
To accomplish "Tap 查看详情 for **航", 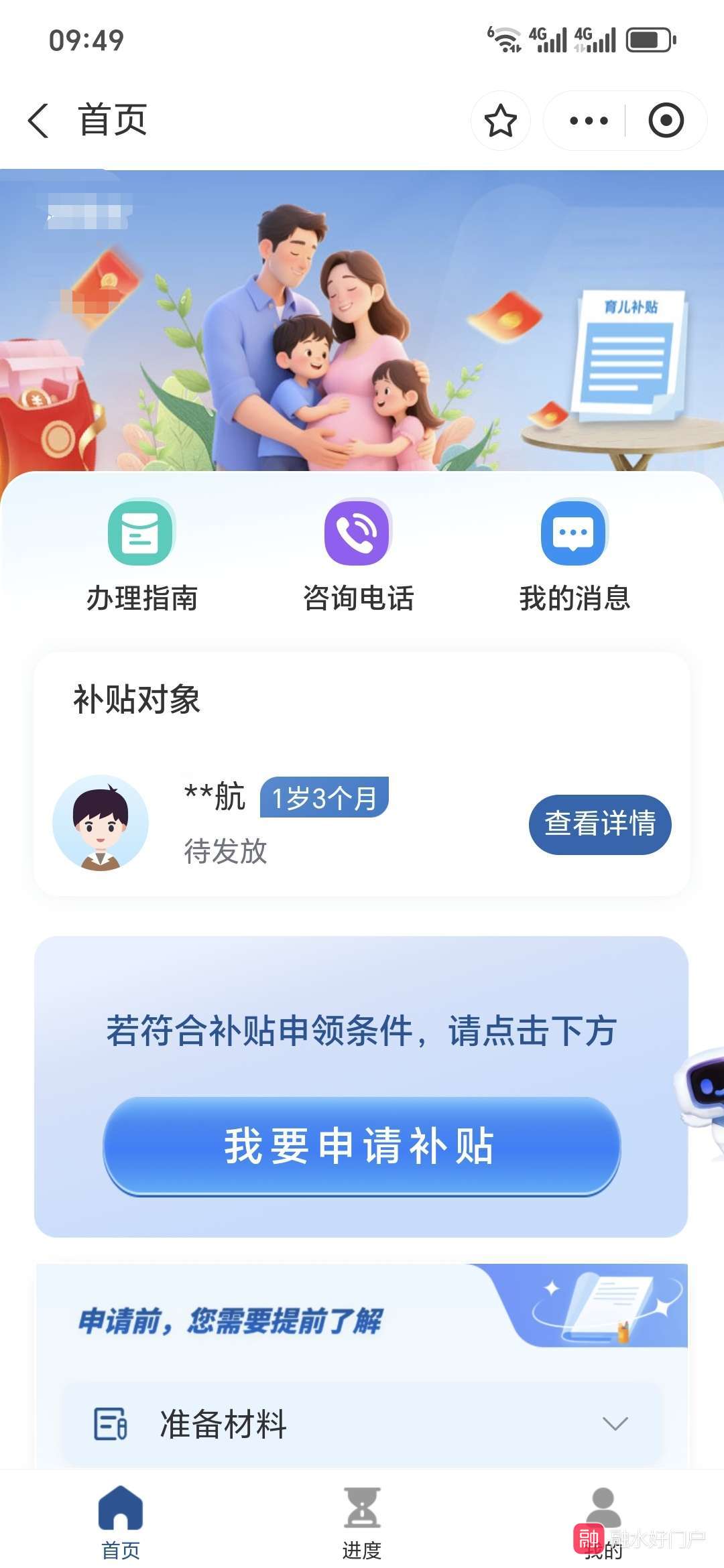I will pyautogui.click(x=599, y=824).
